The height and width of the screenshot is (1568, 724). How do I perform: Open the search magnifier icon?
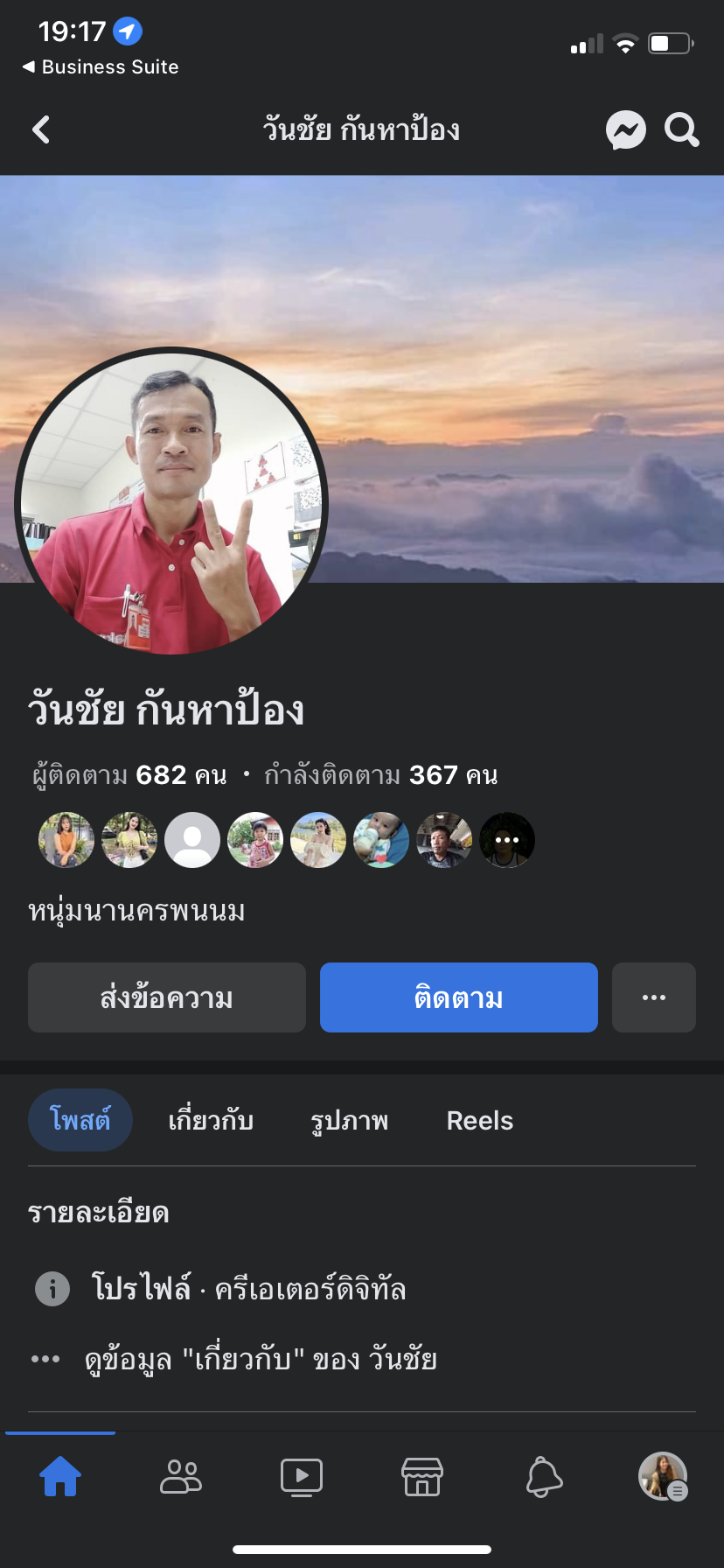click(x=681, y=130)
